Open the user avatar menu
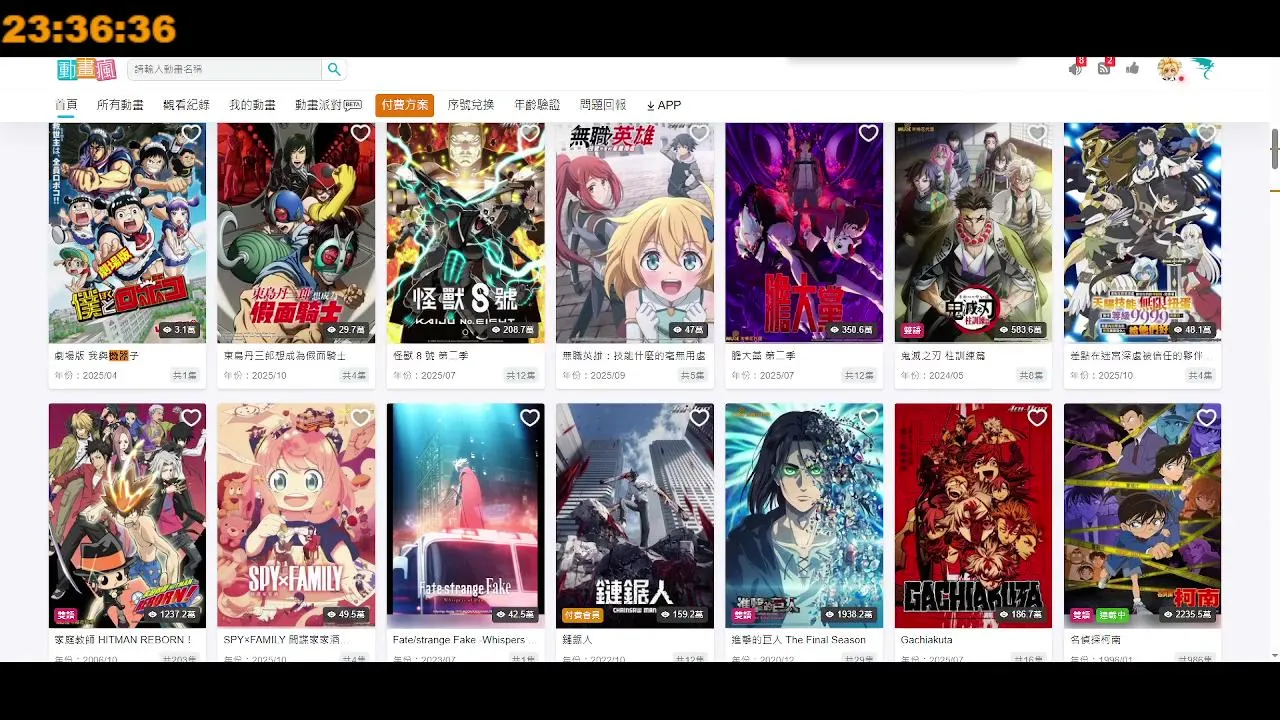 (x=1168, y=68)
